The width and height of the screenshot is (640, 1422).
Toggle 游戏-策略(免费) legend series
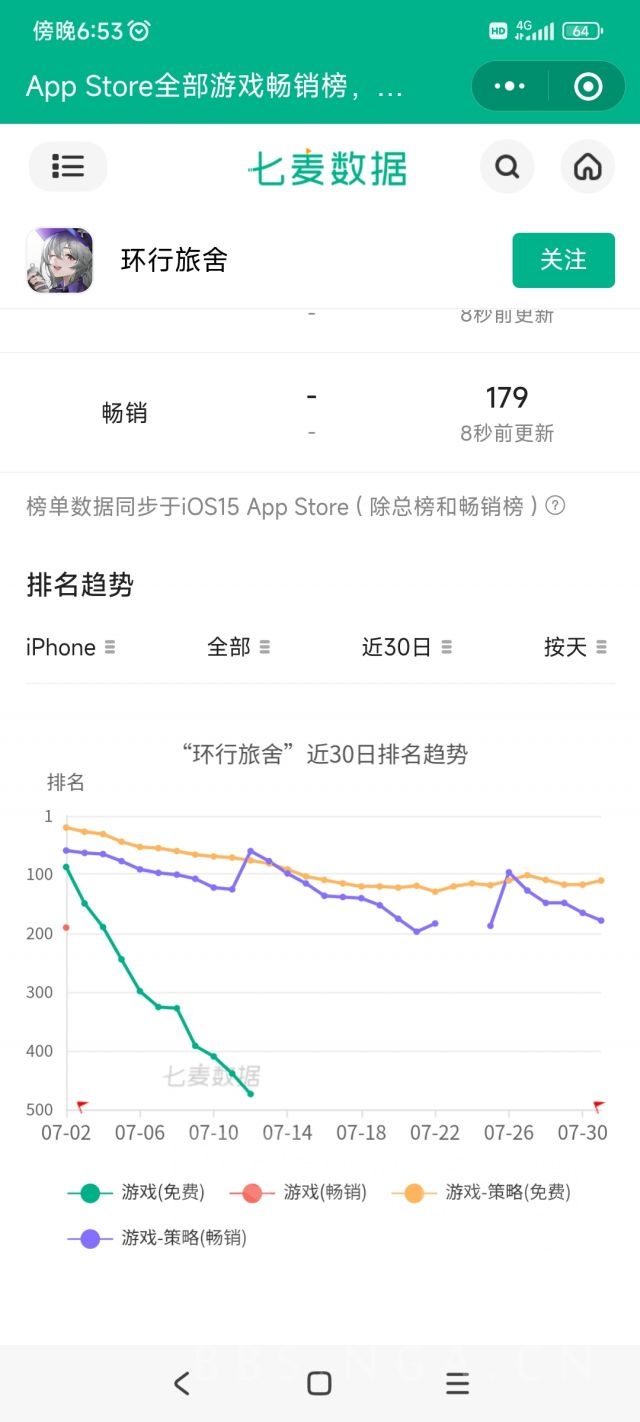pyautogui.click(x=481, y=1192)
